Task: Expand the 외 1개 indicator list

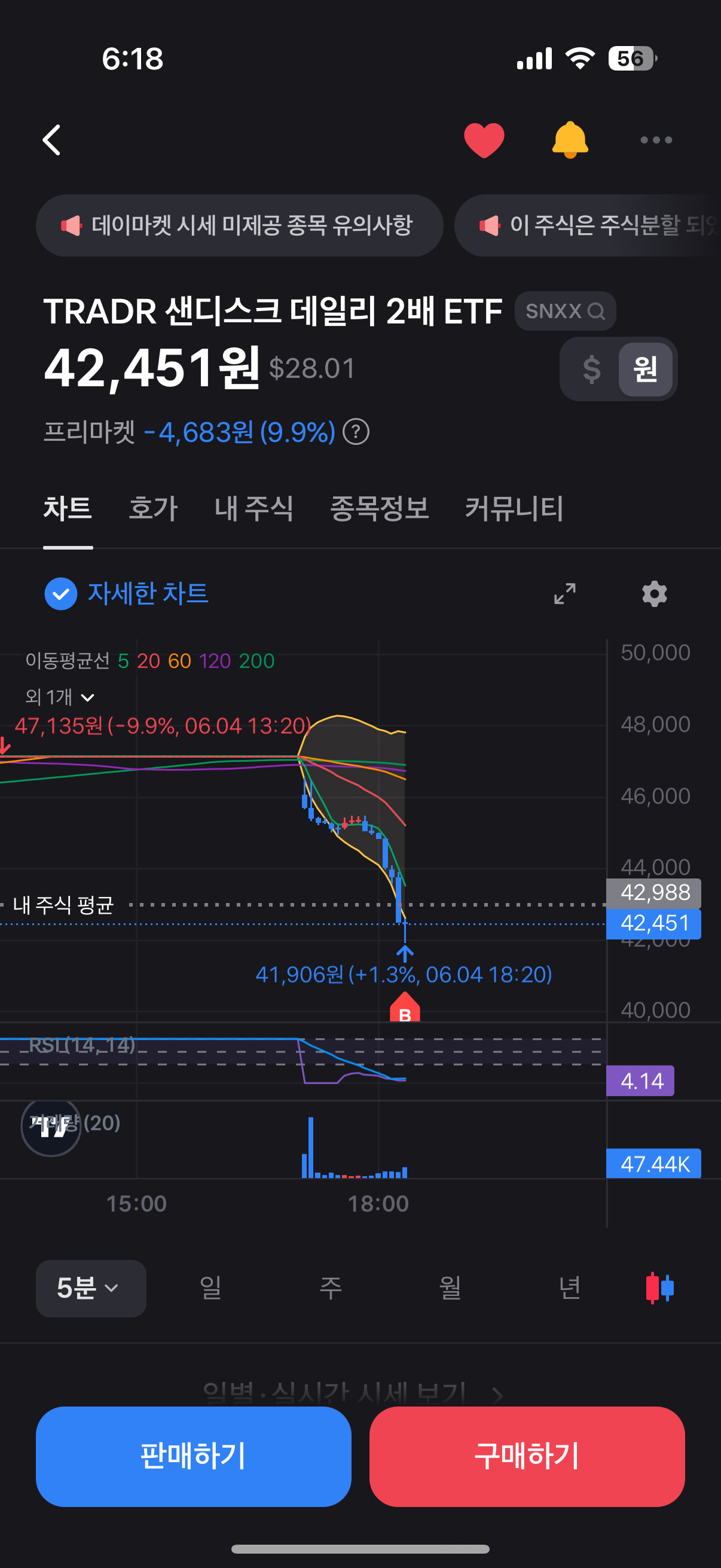Action: pos(60,697)
